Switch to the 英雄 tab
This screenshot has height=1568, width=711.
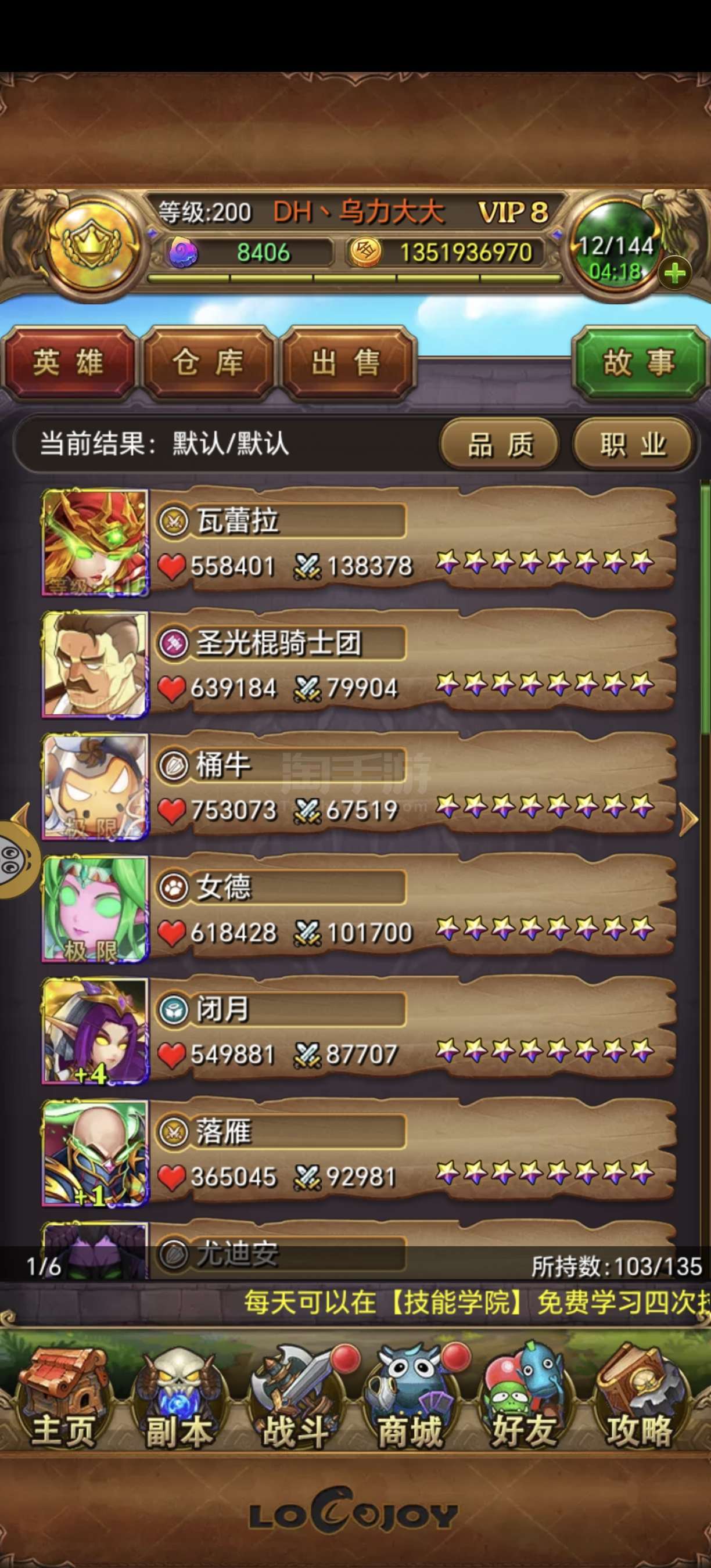pos(68,364)
